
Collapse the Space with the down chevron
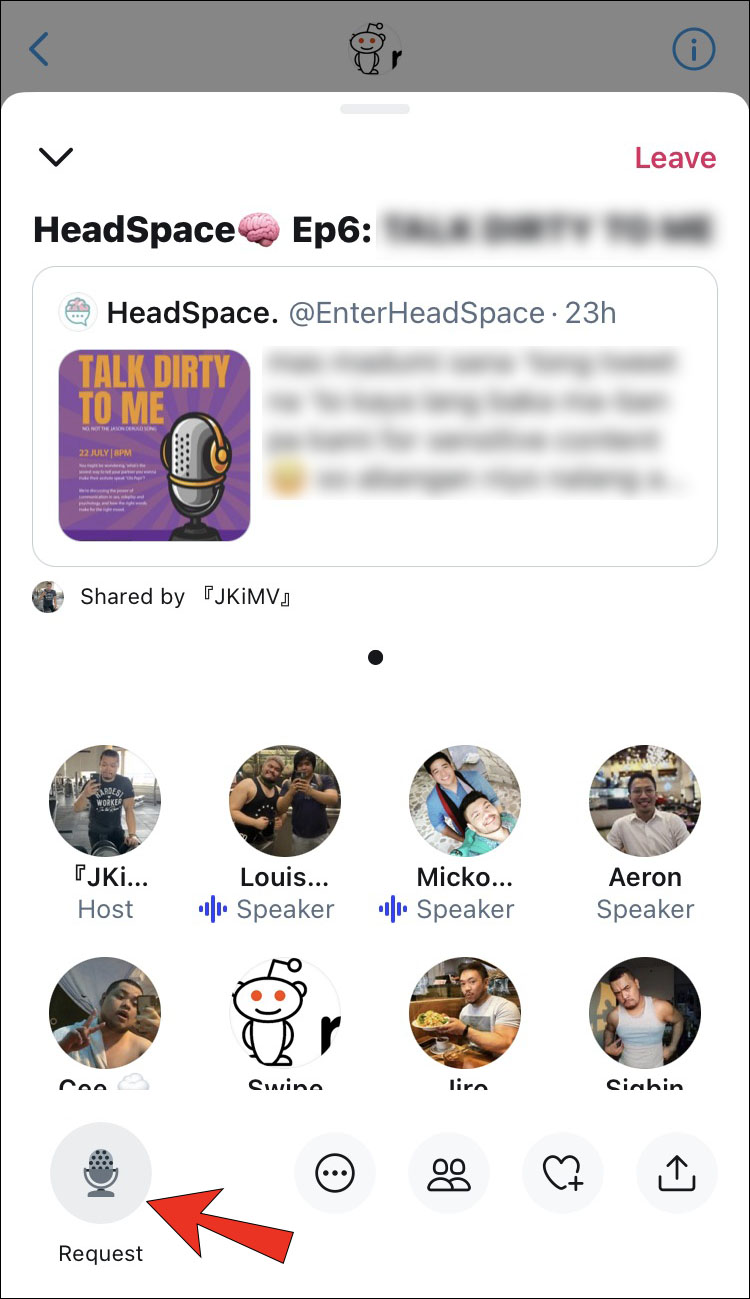pos(56,157)
